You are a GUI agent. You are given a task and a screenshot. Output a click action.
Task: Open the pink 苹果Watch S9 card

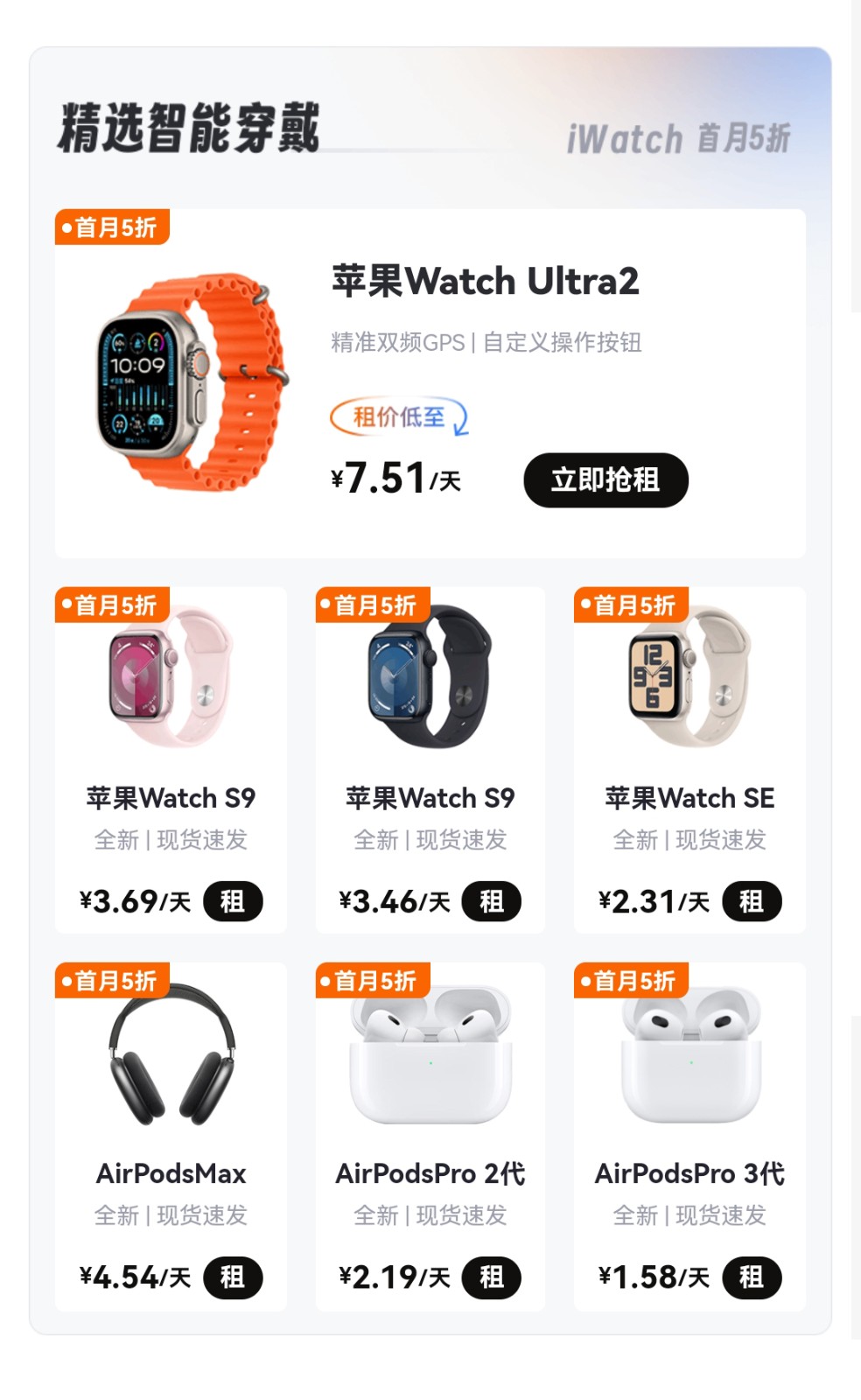(171, 759)
